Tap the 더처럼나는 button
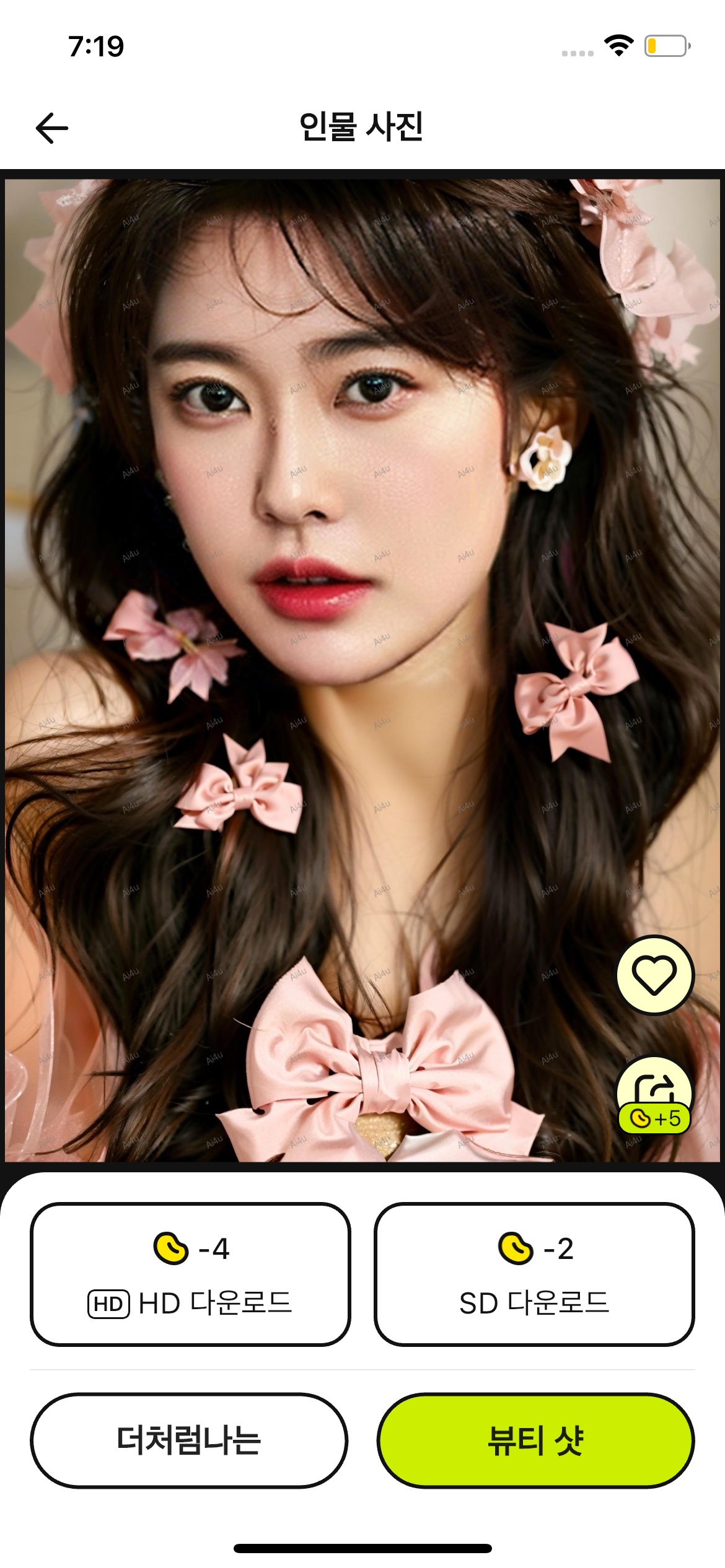The width and height of the screenshot is (725, 1568). point(189,1440)
